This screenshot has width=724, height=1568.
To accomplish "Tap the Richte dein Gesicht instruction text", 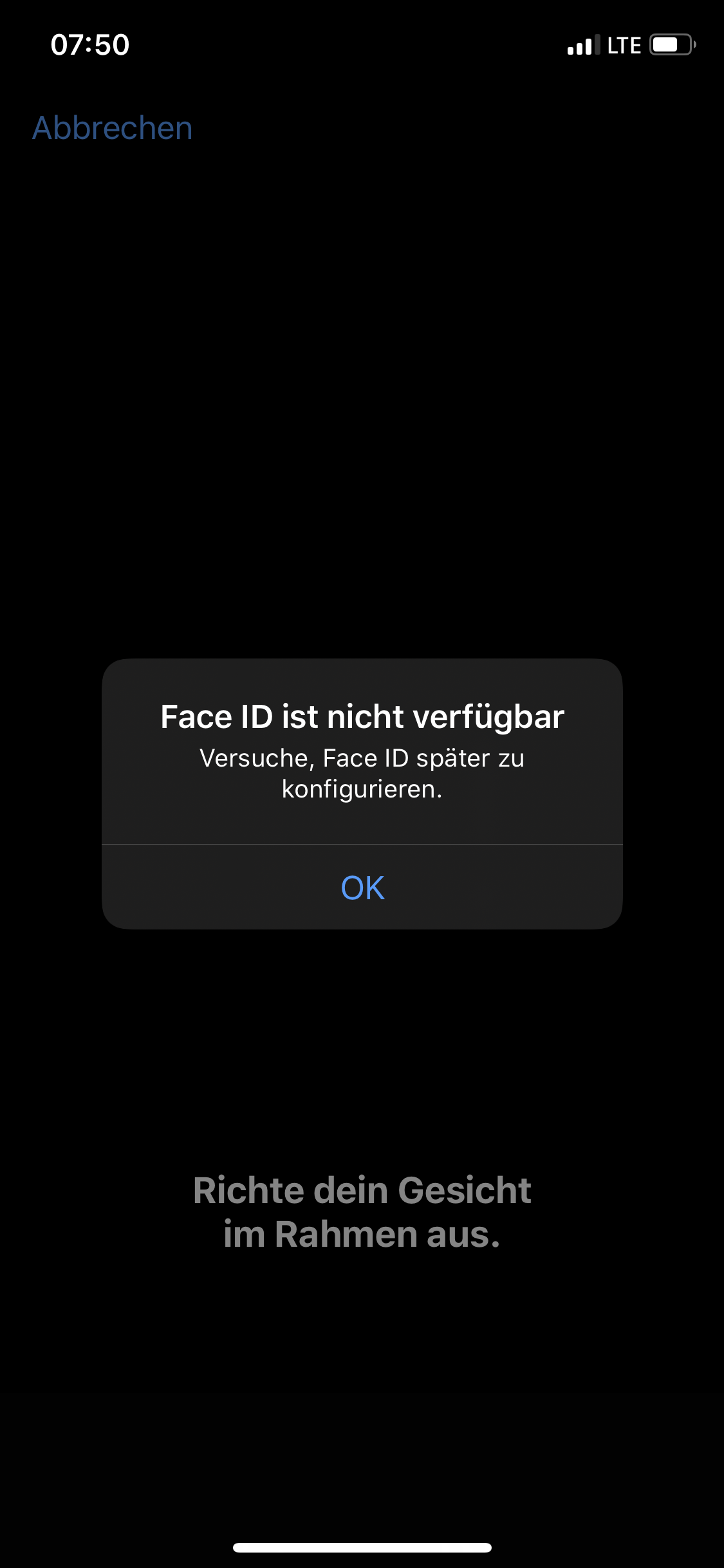I will tap(362, 1211).
